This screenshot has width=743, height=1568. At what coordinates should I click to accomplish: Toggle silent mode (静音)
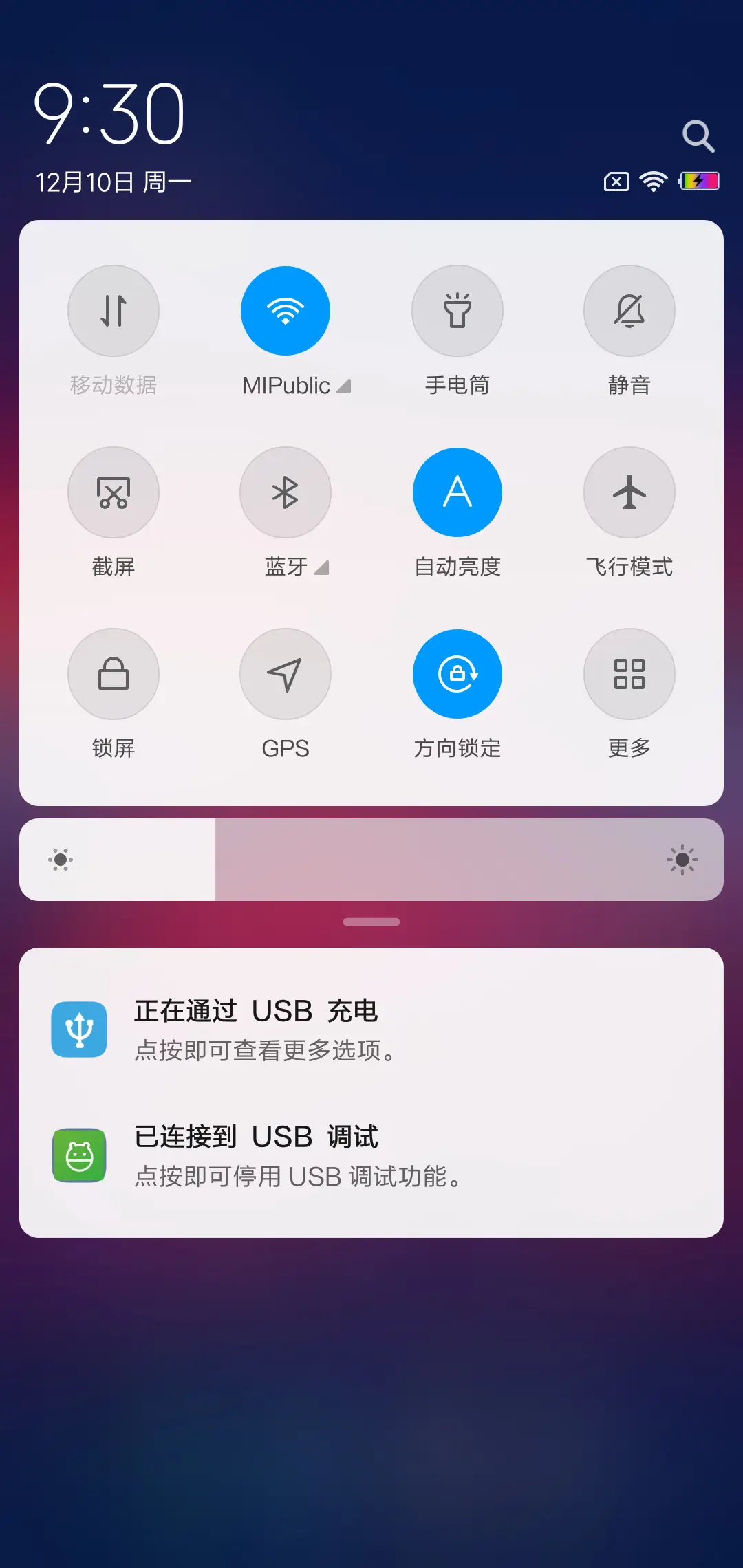click(629, 311)
